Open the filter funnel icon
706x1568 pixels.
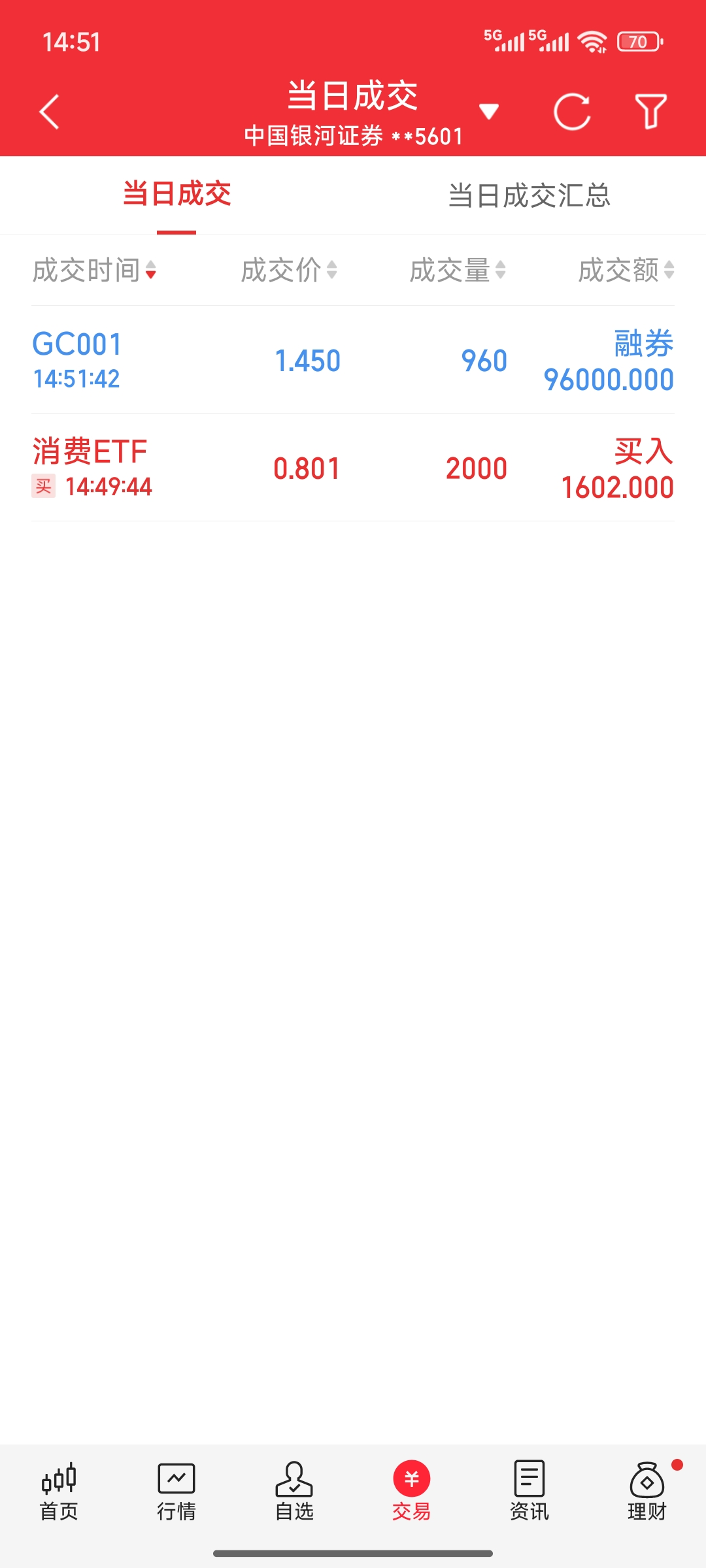(x=650, y=112)
